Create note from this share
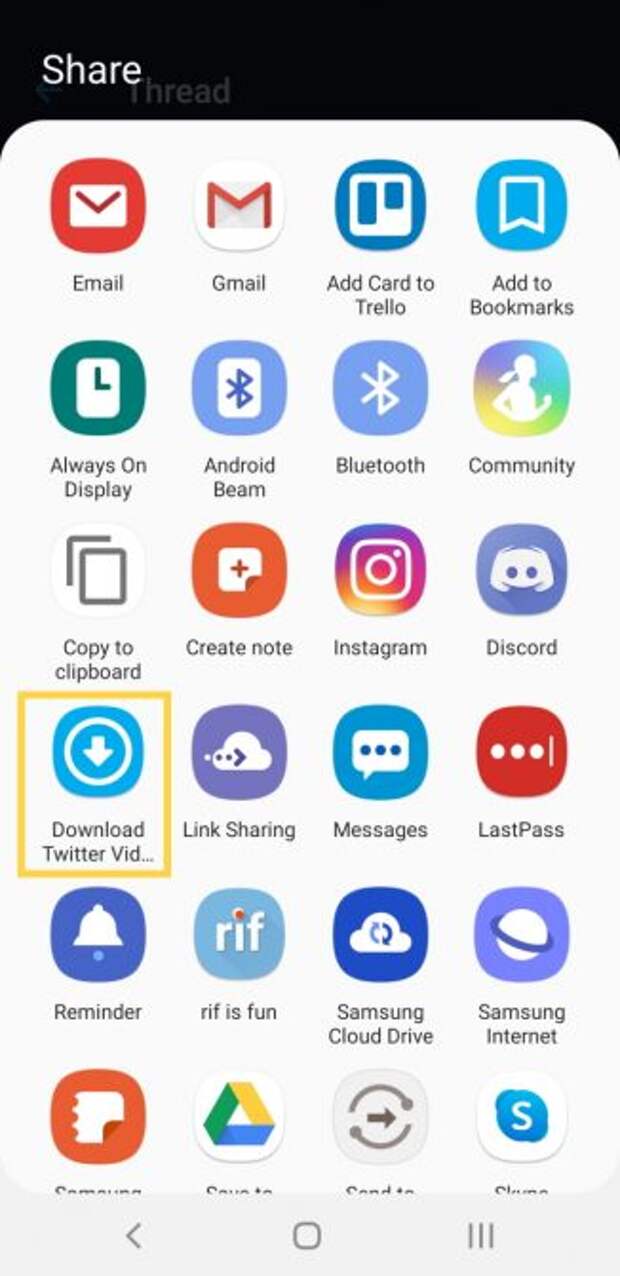 239,570
